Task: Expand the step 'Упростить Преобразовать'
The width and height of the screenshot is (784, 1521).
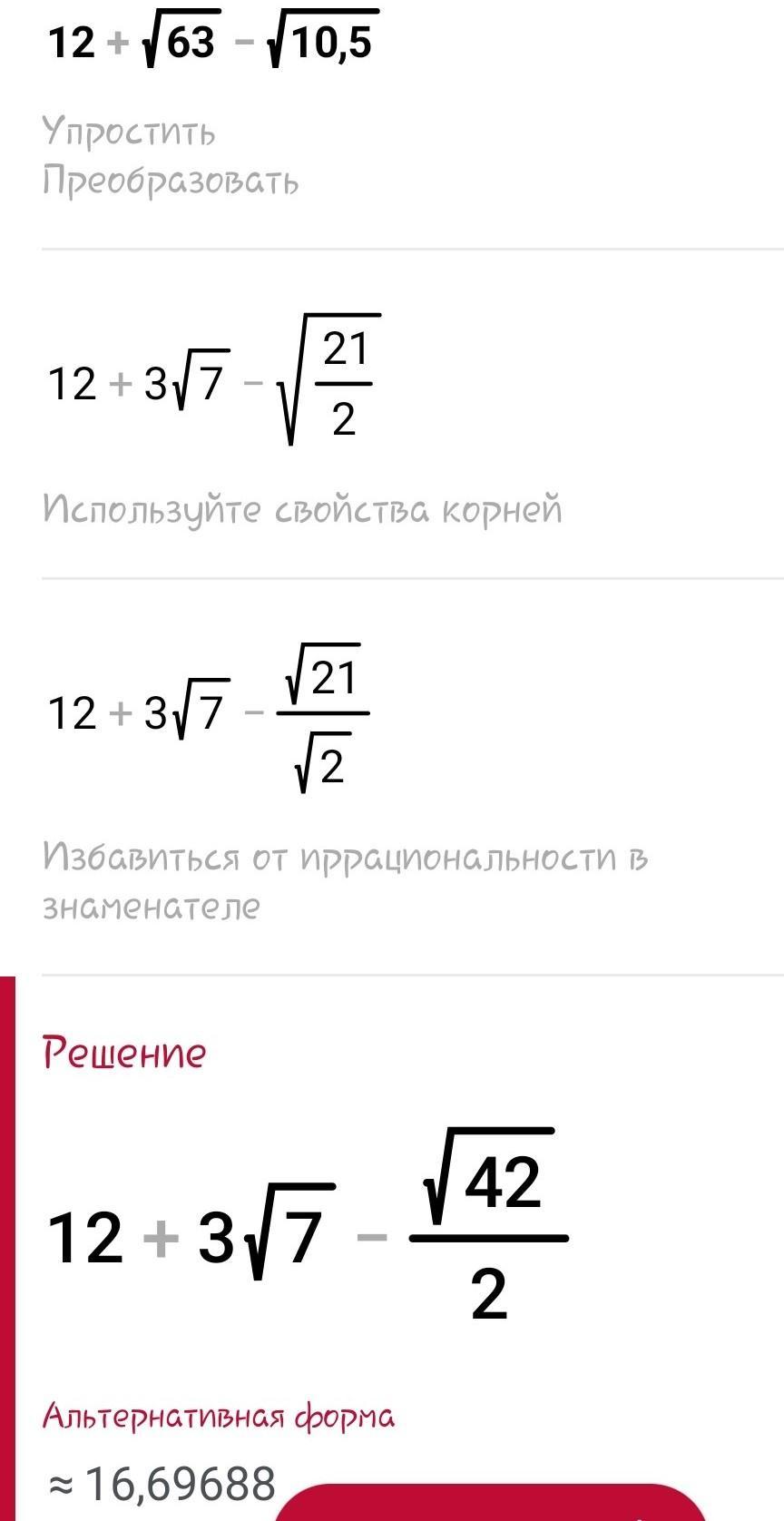Action: [x=170, y=156]
